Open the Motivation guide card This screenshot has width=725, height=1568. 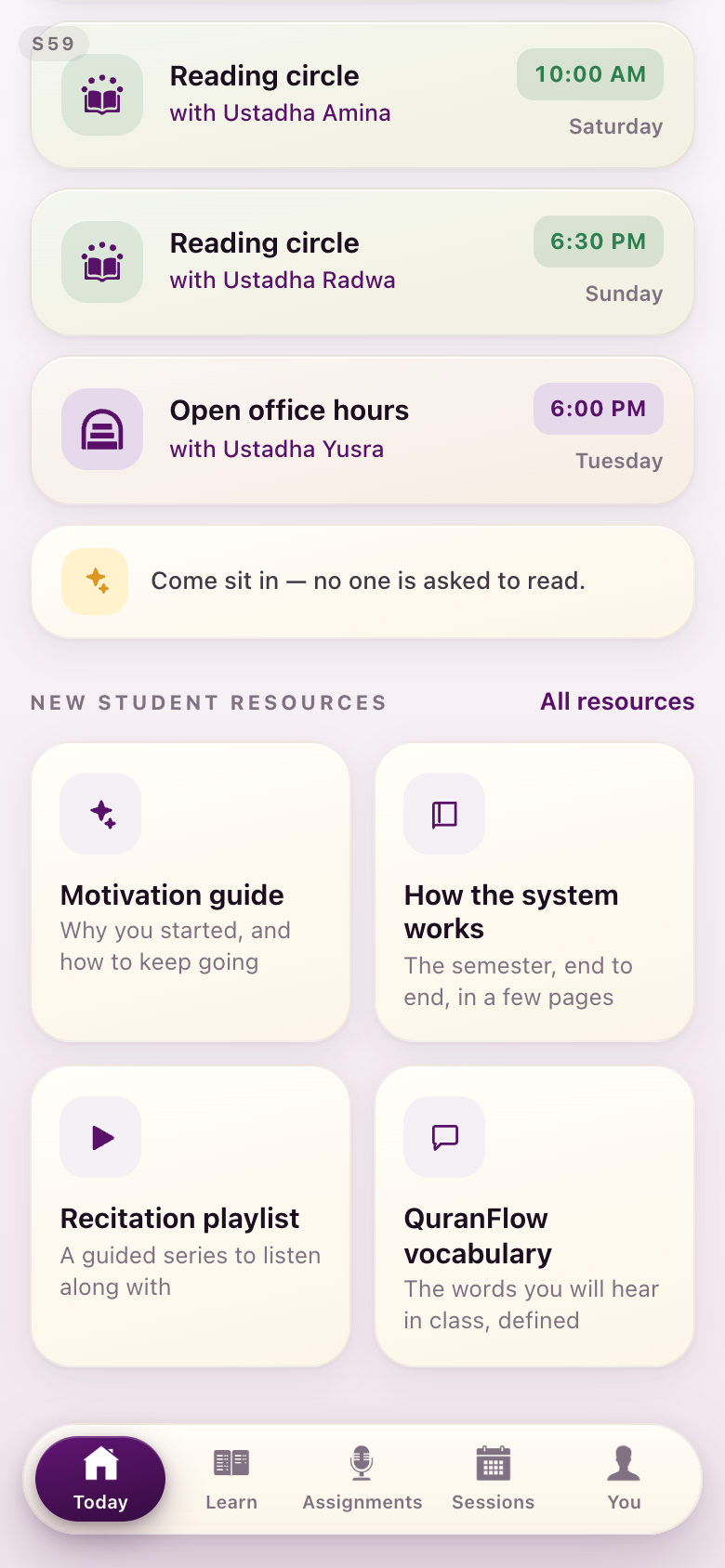click(x=191, y=892)
